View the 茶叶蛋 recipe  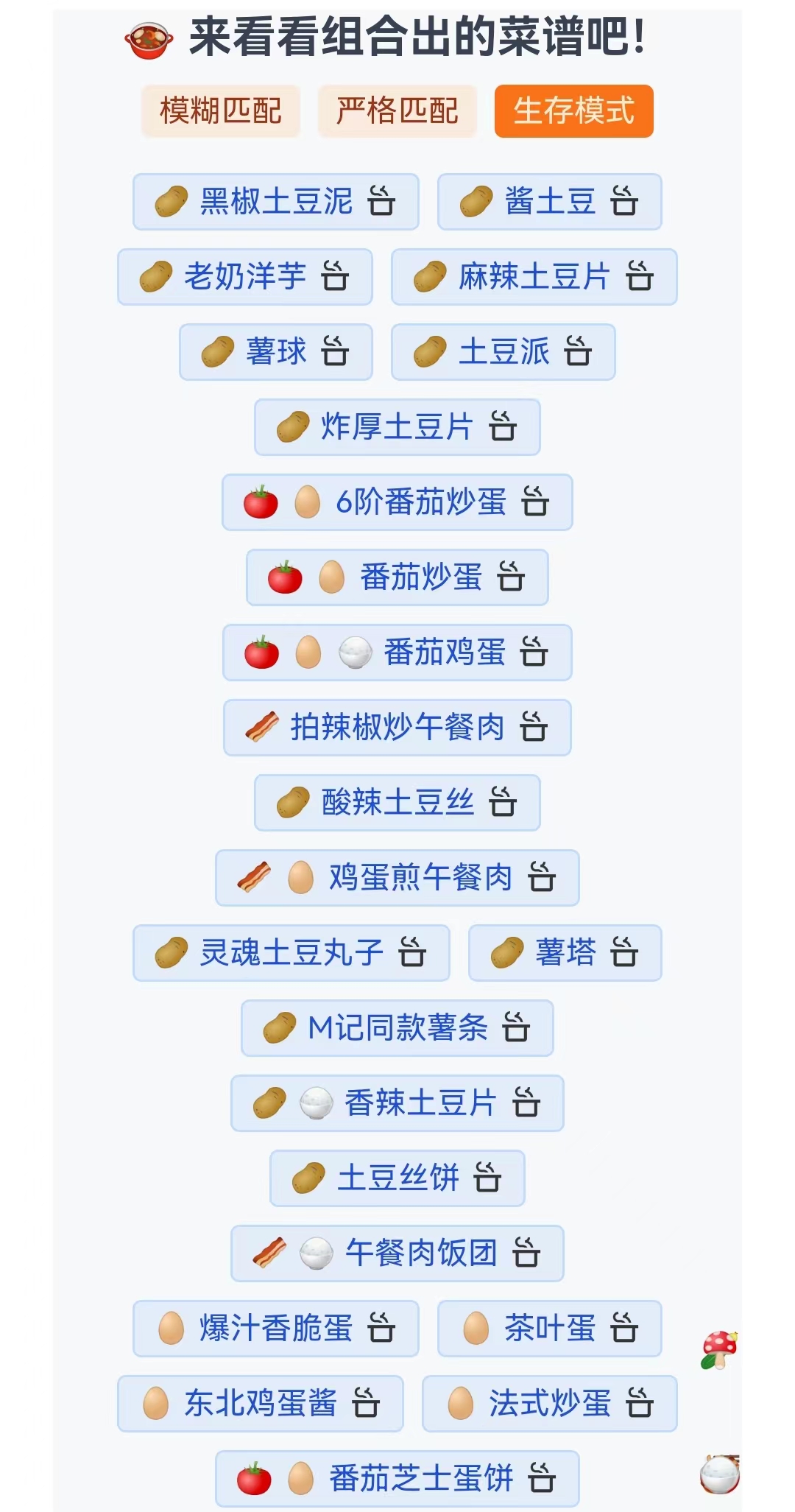tap(549, 1329)
